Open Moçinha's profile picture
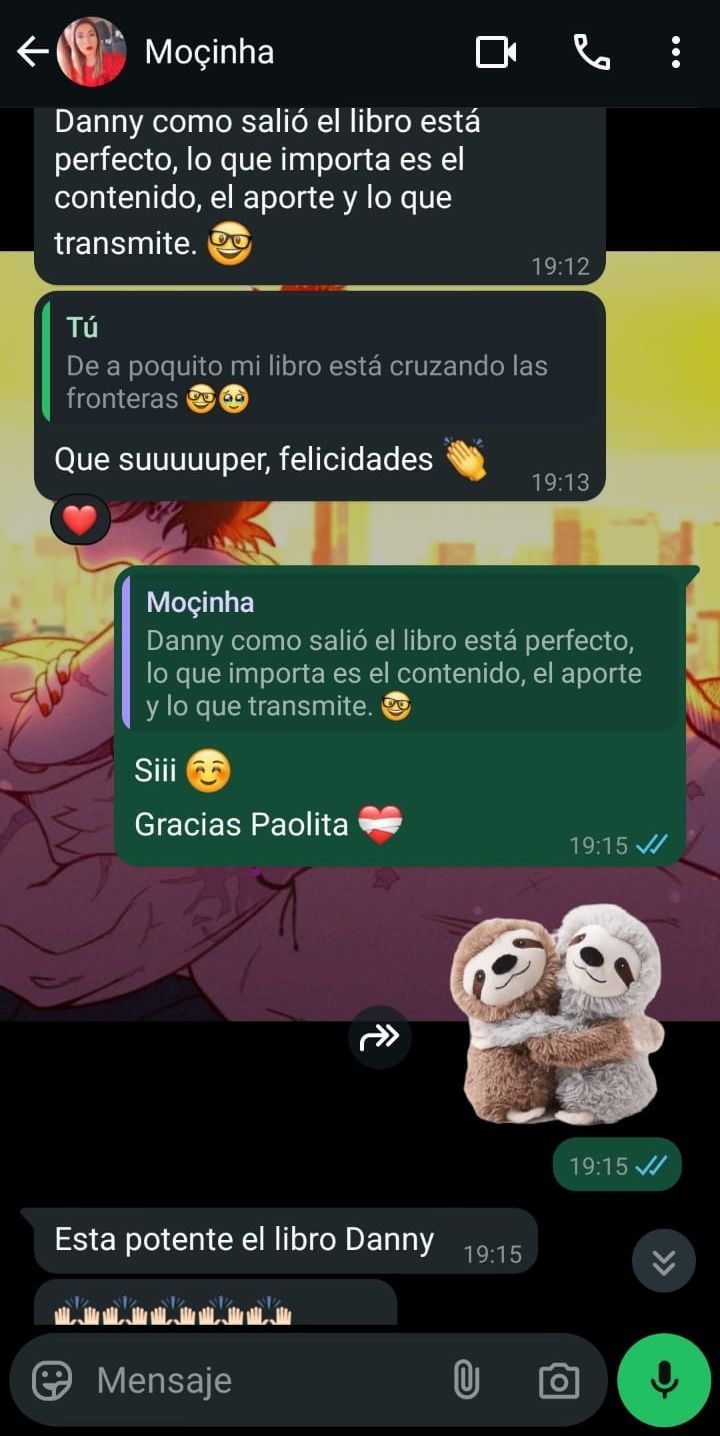 (91, 52)
